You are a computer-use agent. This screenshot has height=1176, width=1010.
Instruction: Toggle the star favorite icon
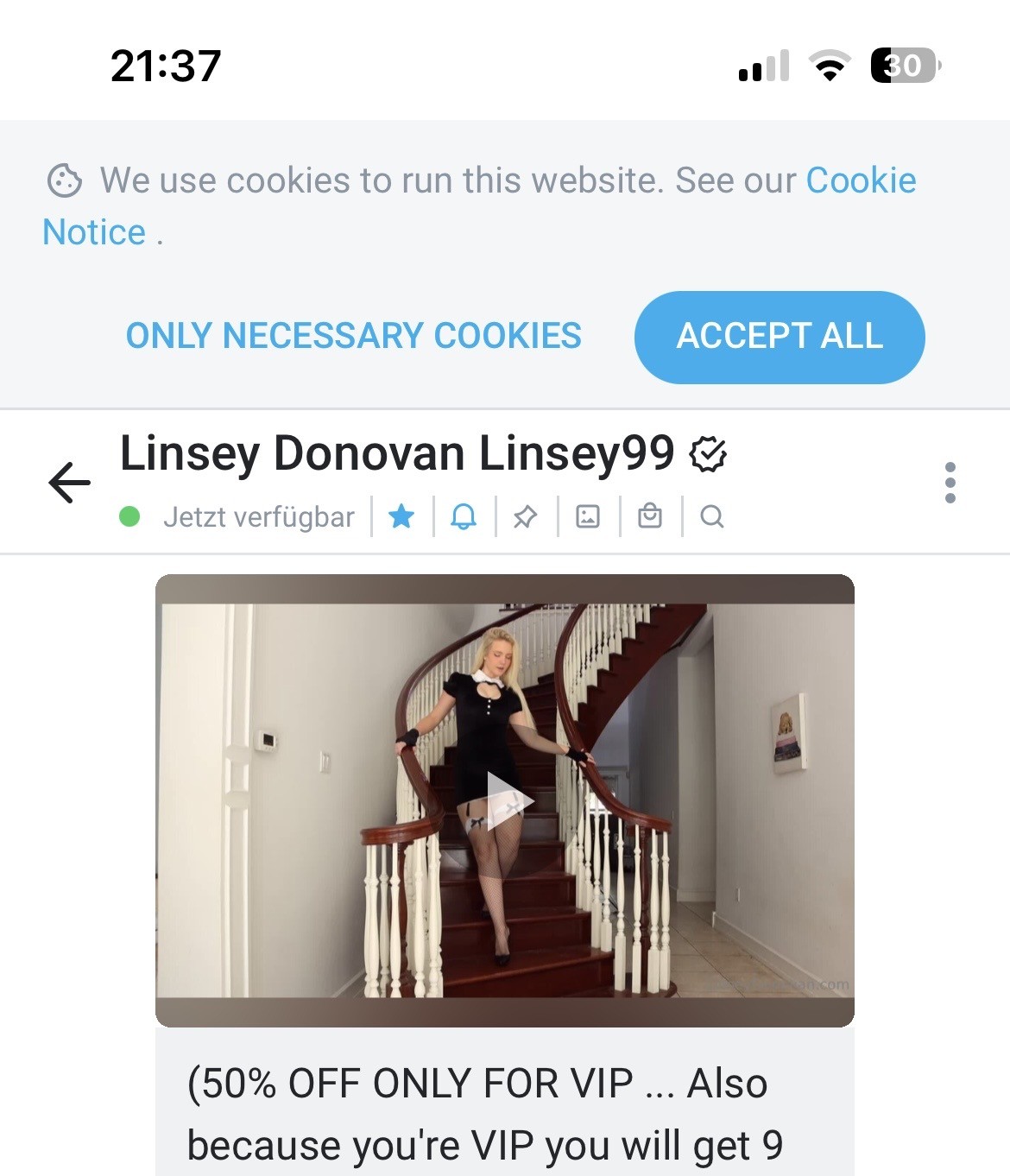point(401,516)
